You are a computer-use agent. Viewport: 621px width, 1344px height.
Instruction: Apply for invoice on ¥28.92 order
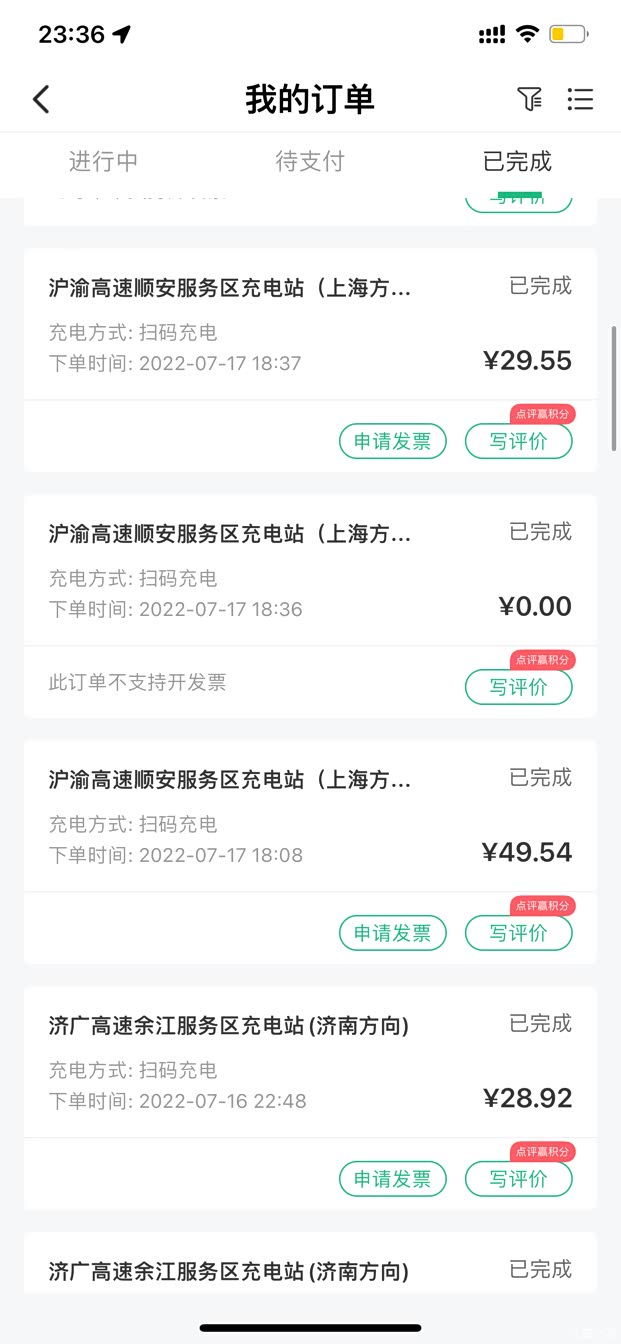(x=393, y=1179)
